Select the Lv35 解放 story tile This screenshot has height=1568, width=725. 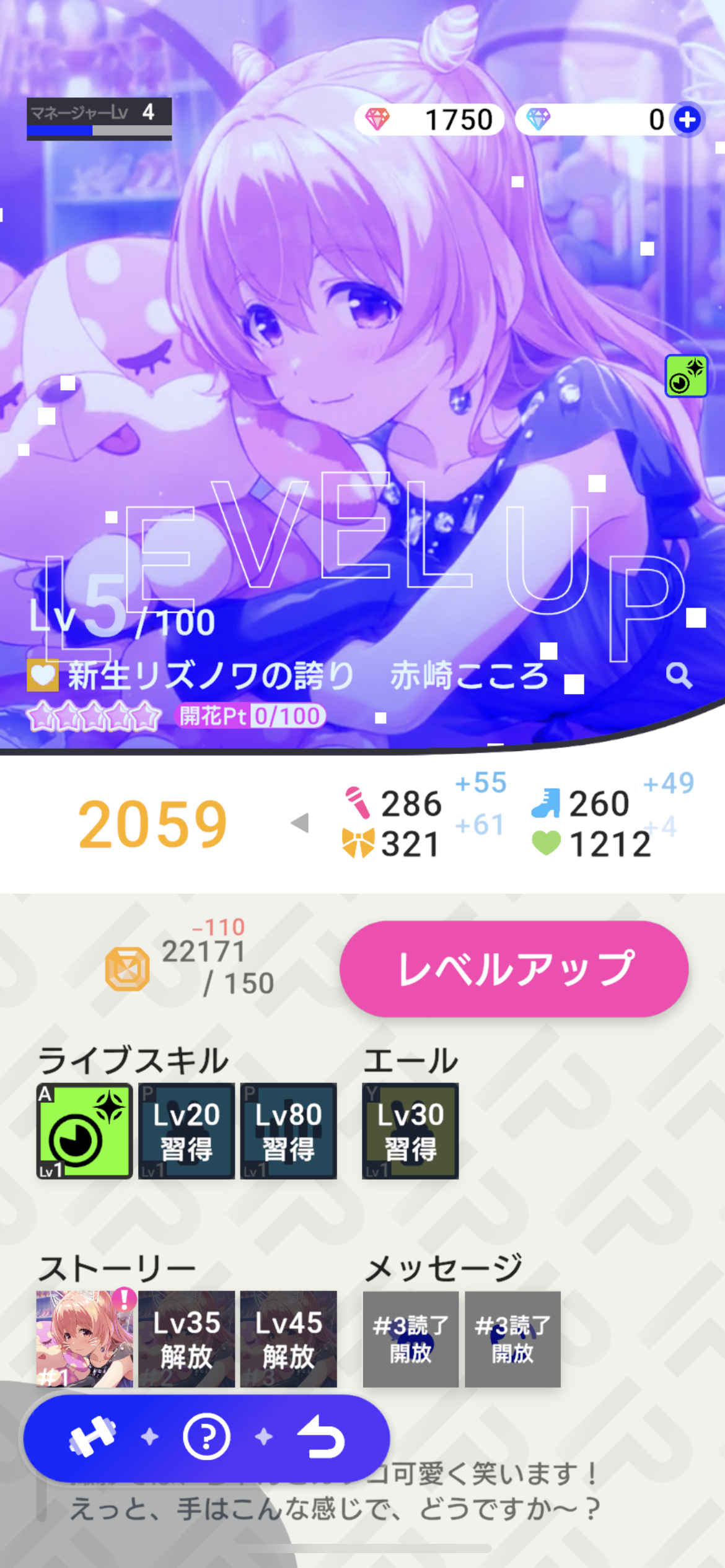(187, 1339)
